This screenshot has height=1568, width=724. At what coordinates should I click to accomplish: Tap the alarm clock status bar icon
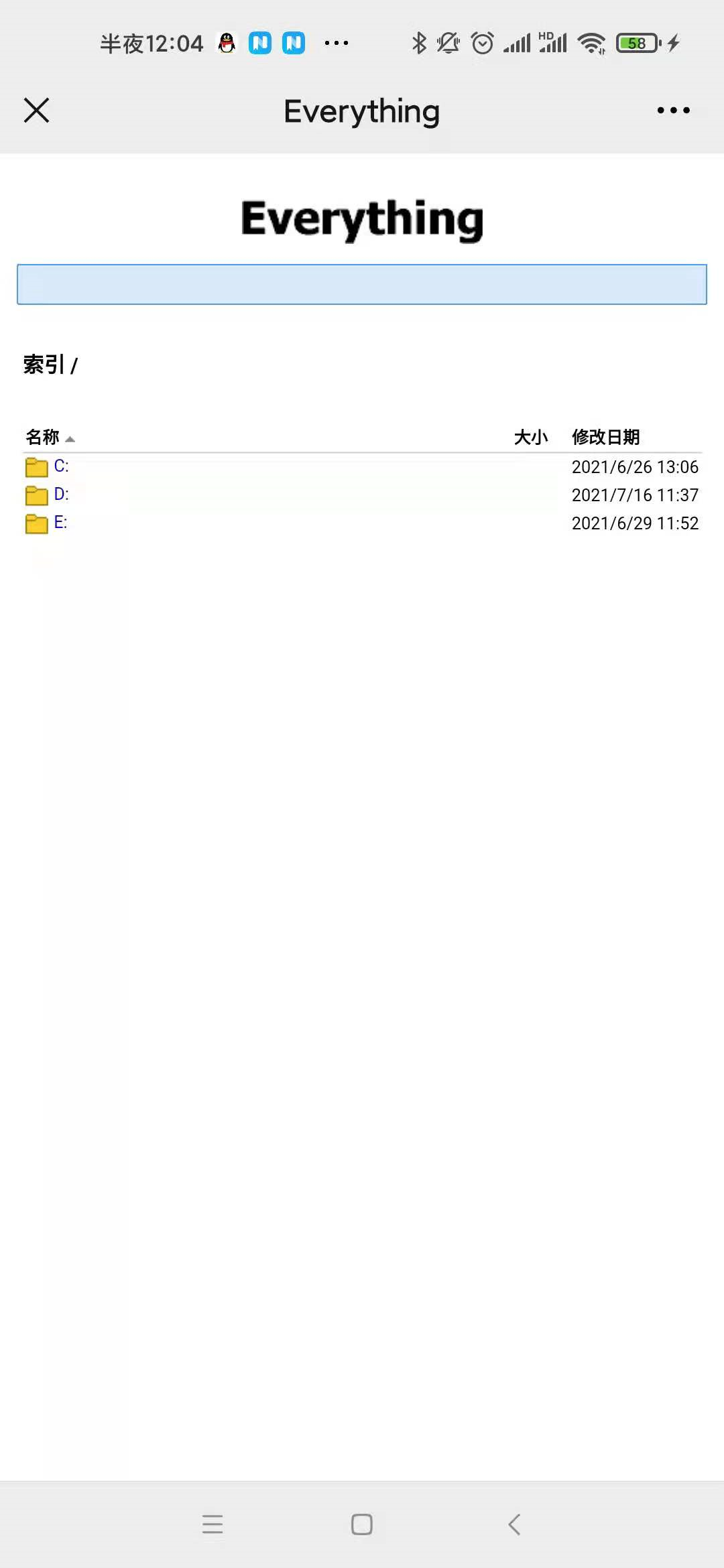click(x=483, y=42)
